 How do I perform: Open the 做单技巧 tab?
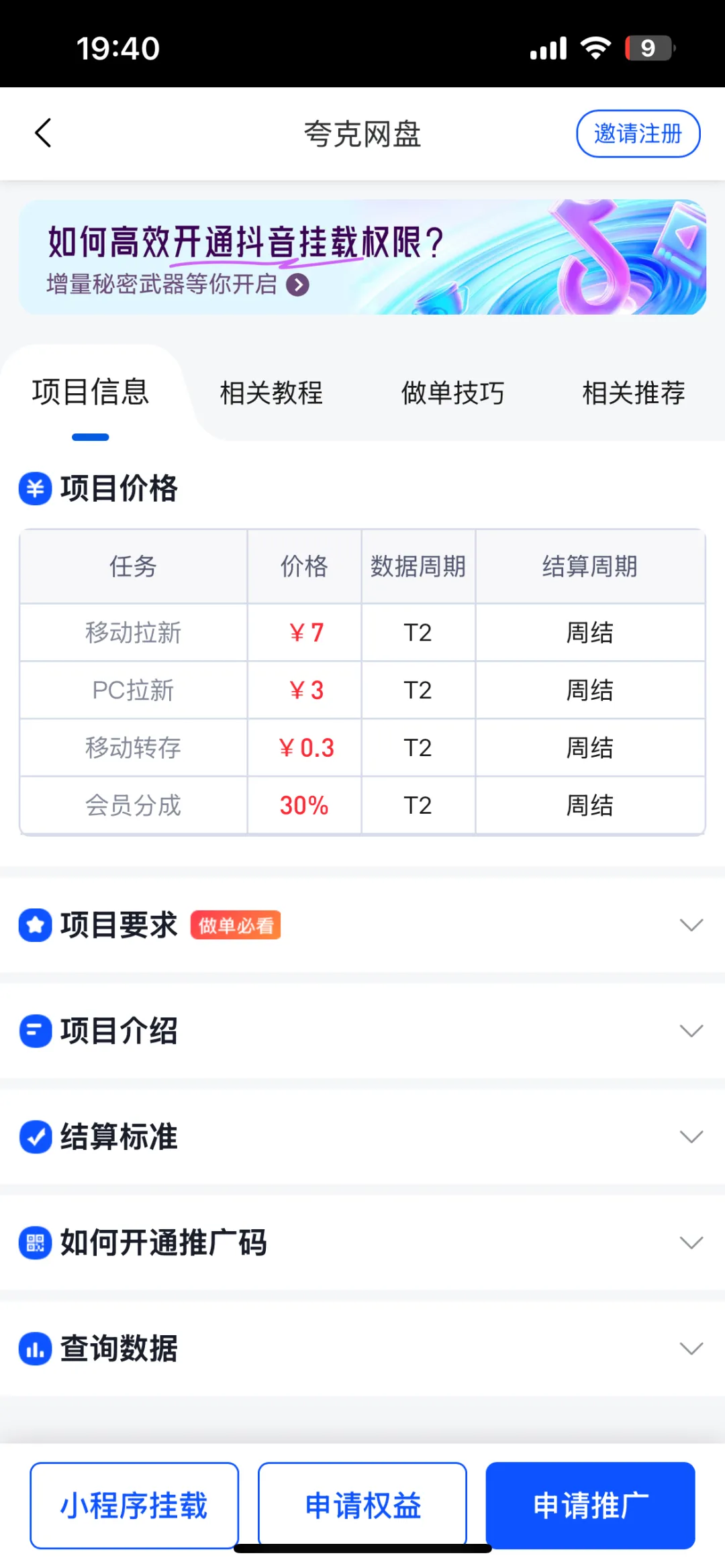click(453, 395)
